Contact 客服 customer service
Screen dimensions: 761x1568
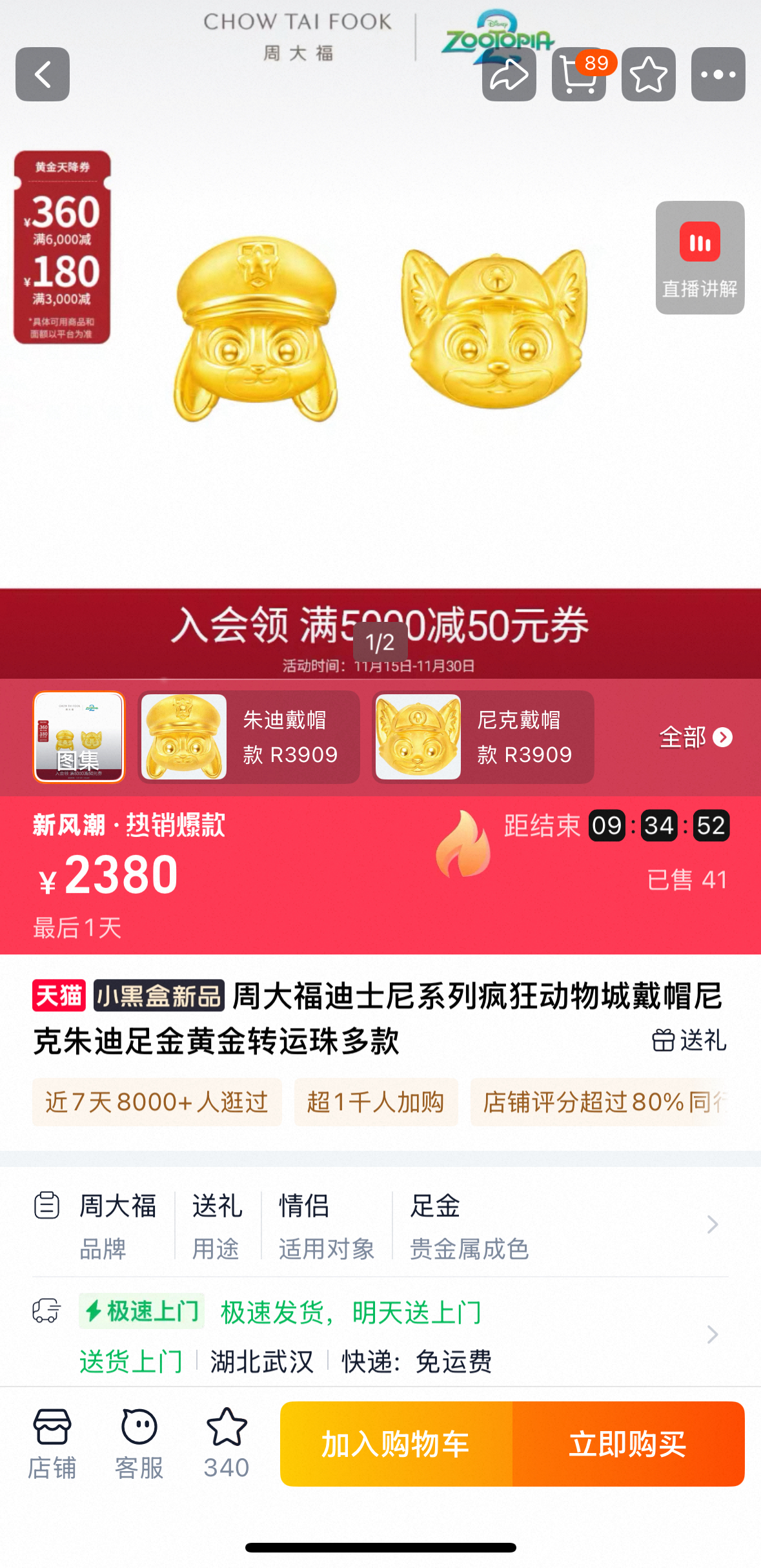[139, 1444]
